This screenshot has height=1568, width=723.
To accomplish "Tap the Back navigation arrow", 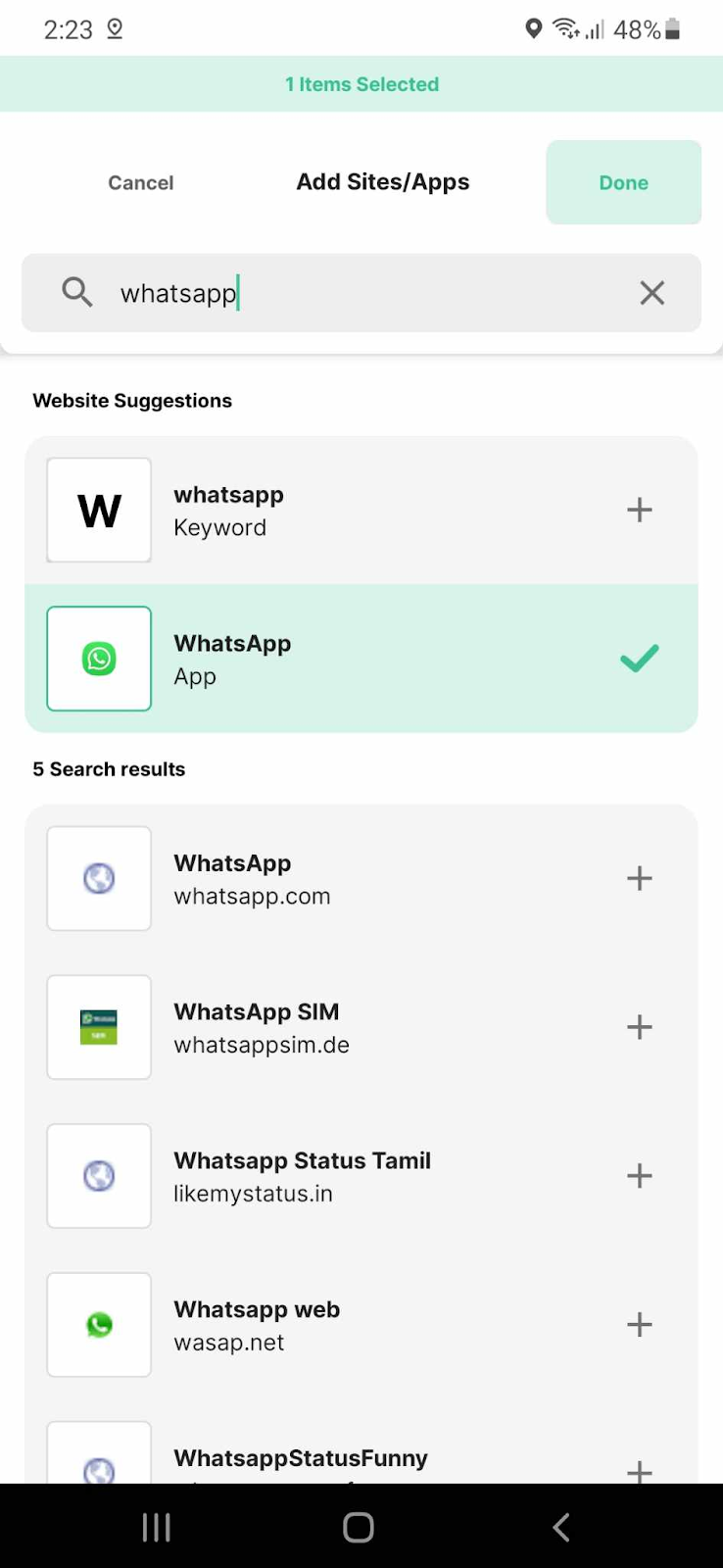I will pyautogui.click(x=560, y=1526).
